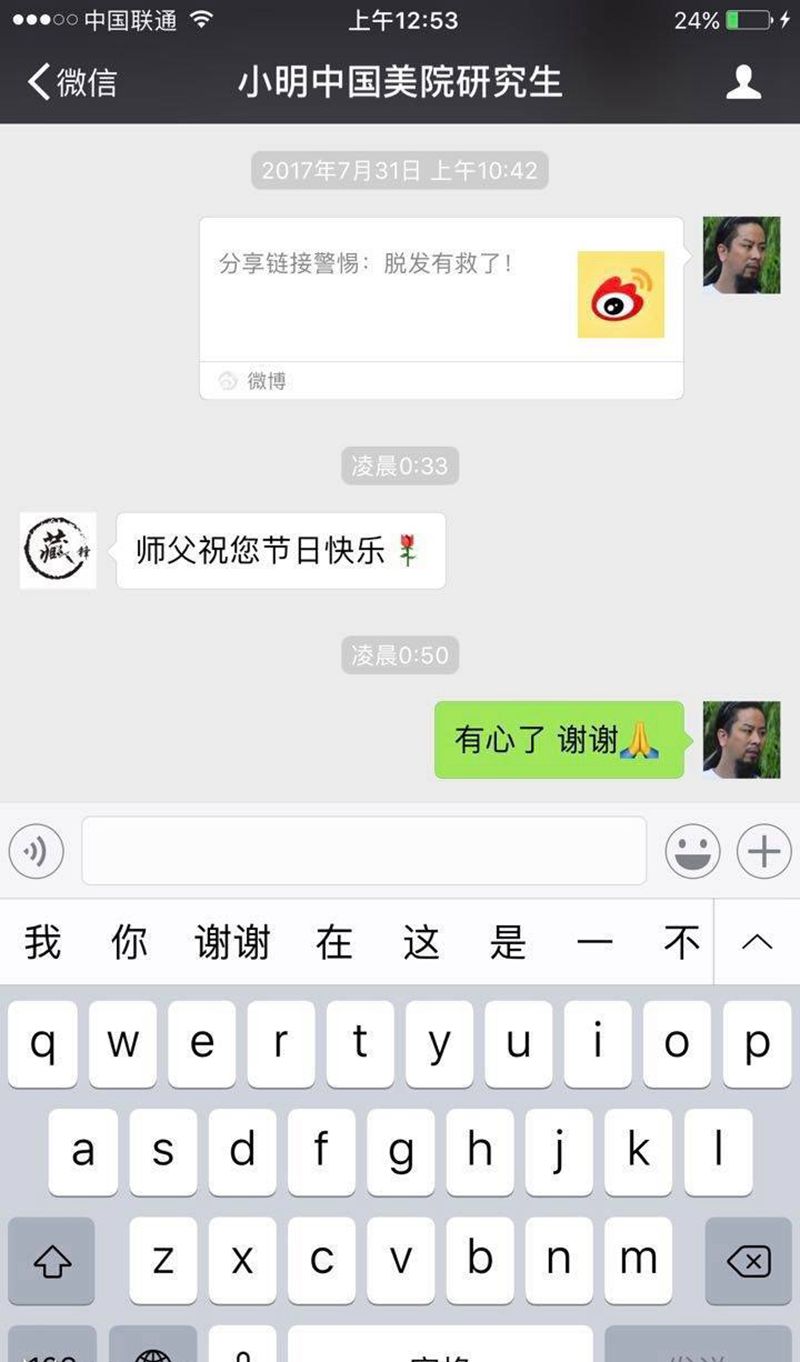Tap the backspace key
The height and width of the screenshot is (1362, 800).
pos(748,1261)
